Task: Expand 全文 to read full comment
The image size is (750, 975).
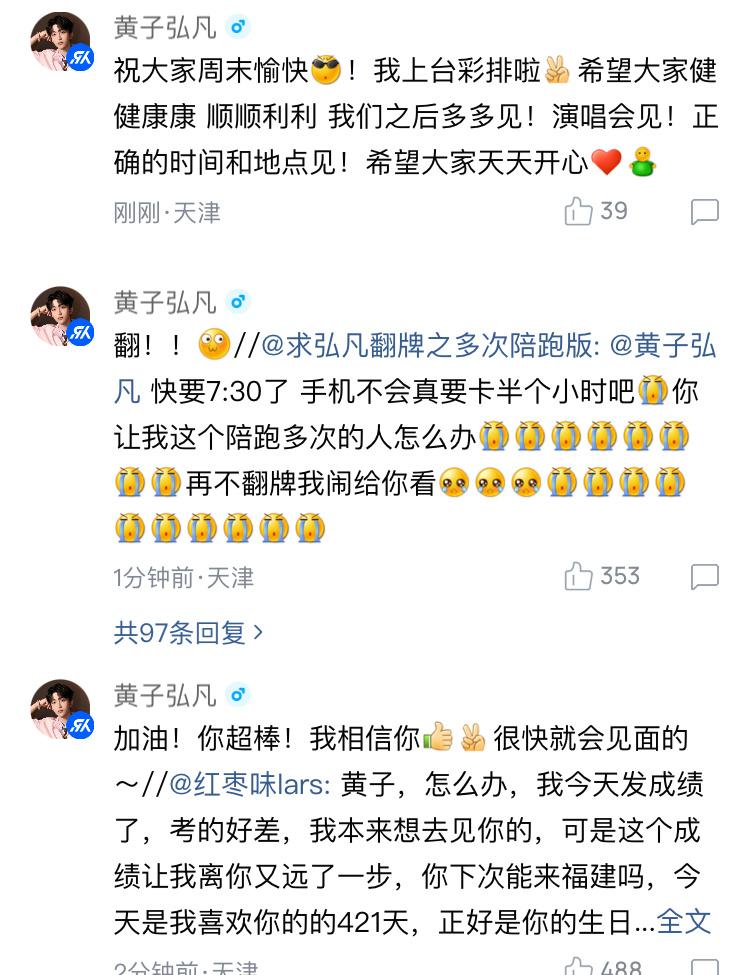Action: 684,921
